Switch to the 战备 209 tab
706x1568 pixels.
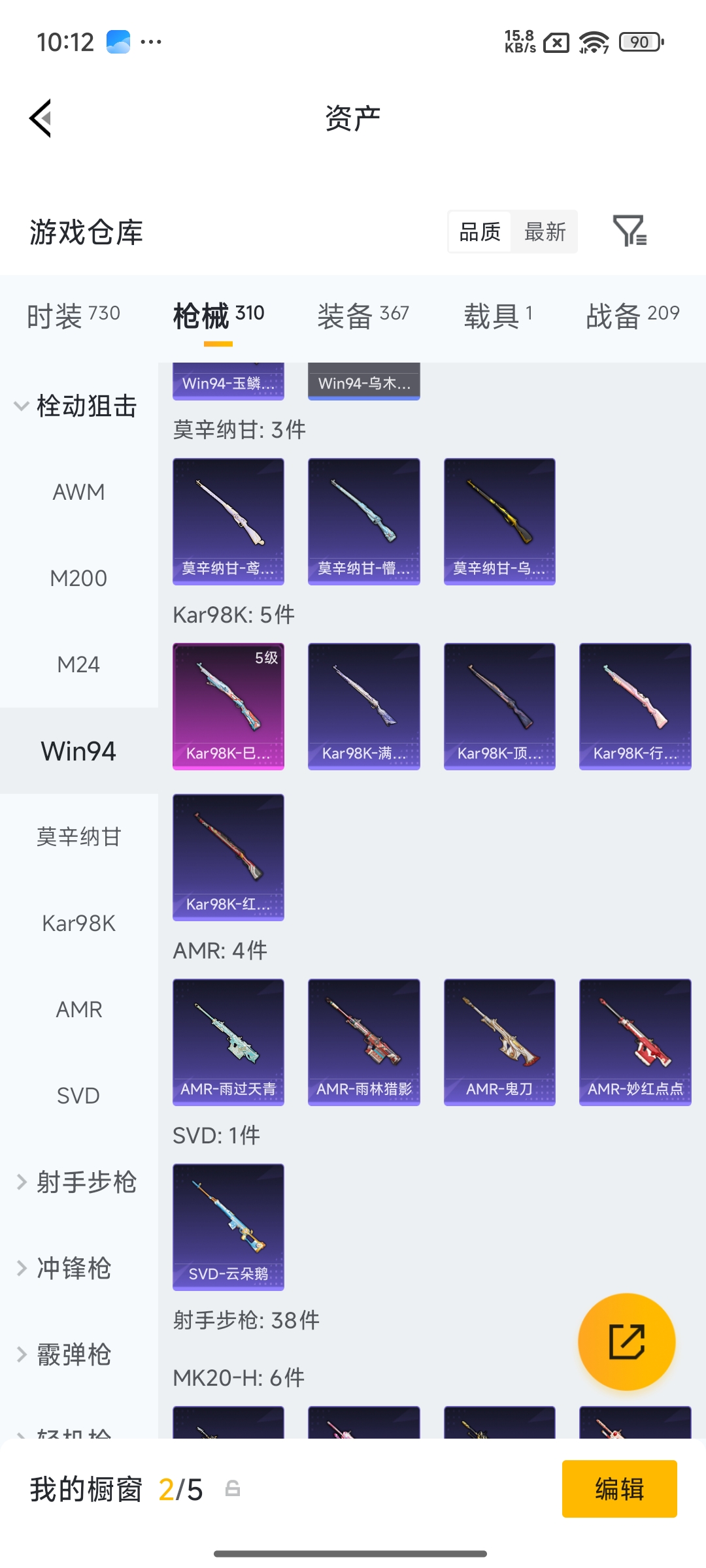coord(632,316)
